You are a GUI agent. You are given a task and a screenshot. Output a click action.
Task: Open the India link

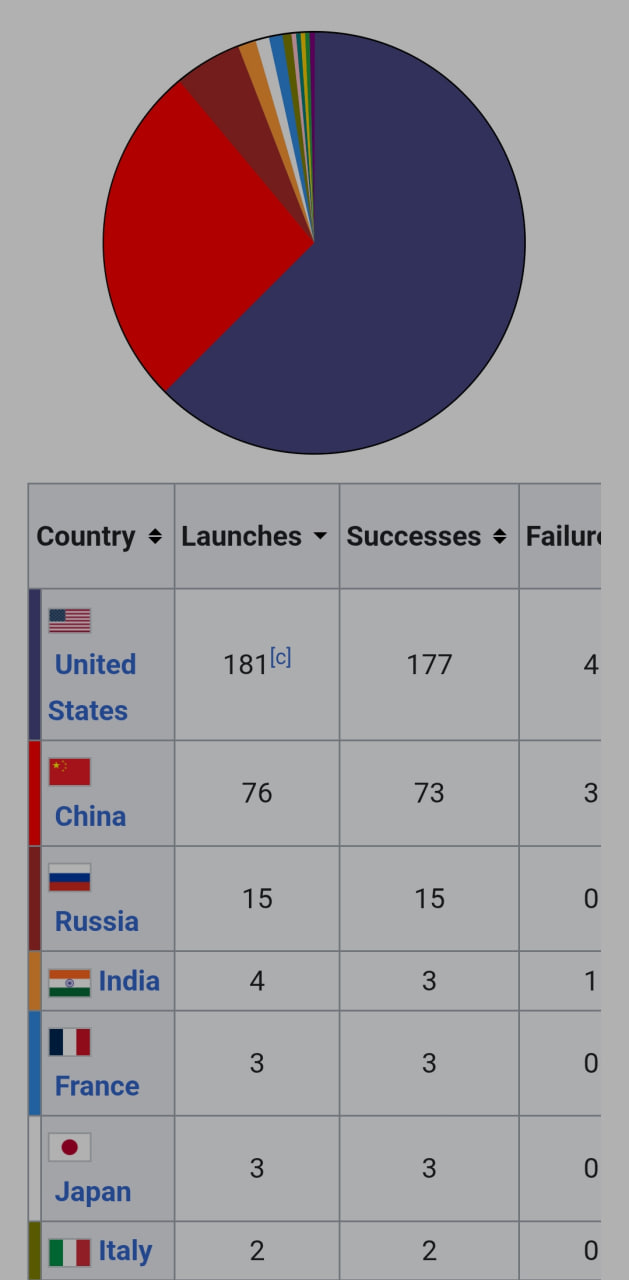[129, 981]
